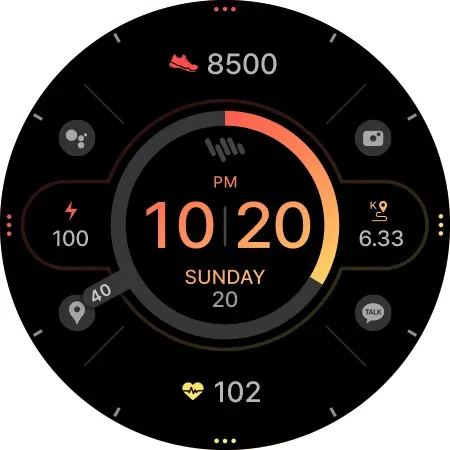Open step count showing 8500
450x450 pixels.
pyautogui.click(x=223, y=63)
